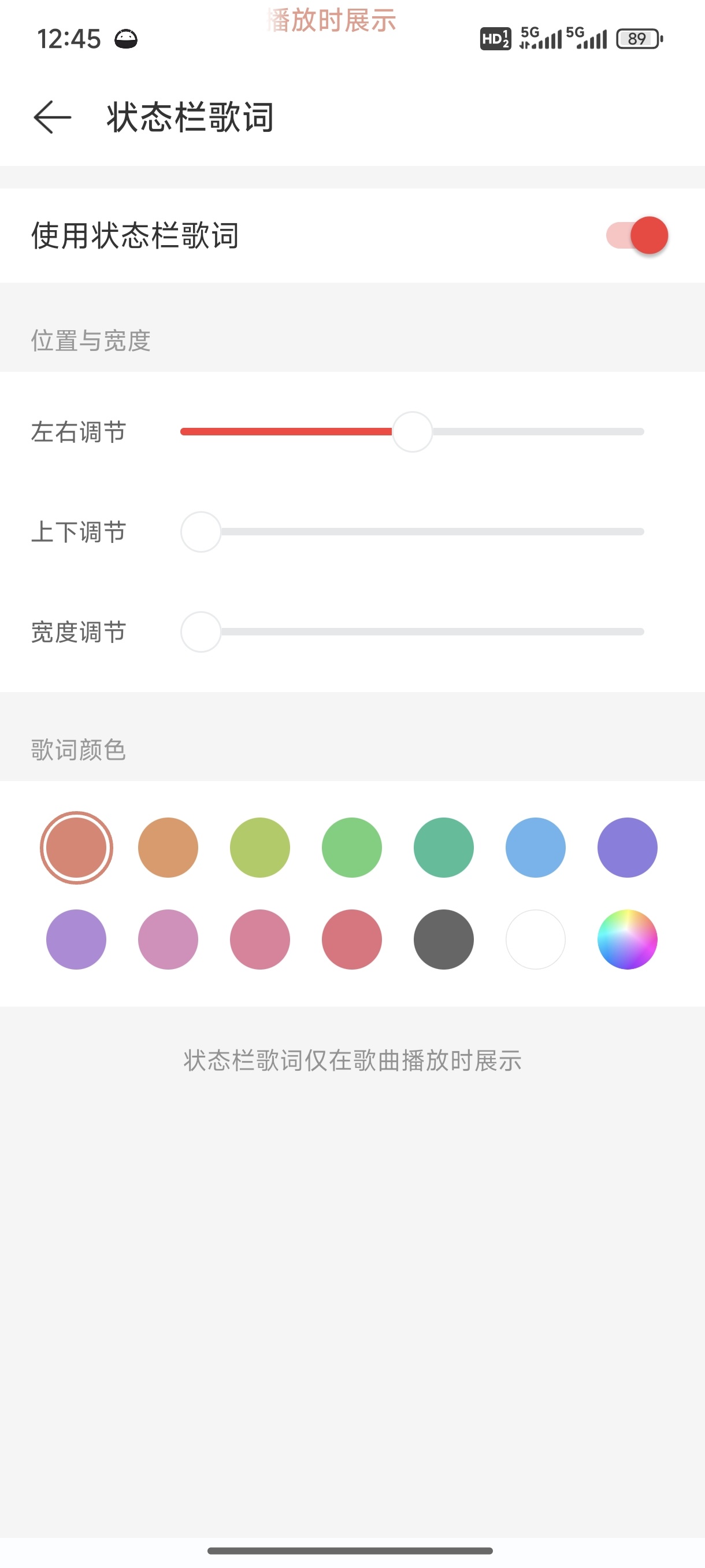Disable the 使用状态栏歌词 switch
The width and height of the screenshot is (705, 1568).
pyautogui.click(x=637, y=235)
